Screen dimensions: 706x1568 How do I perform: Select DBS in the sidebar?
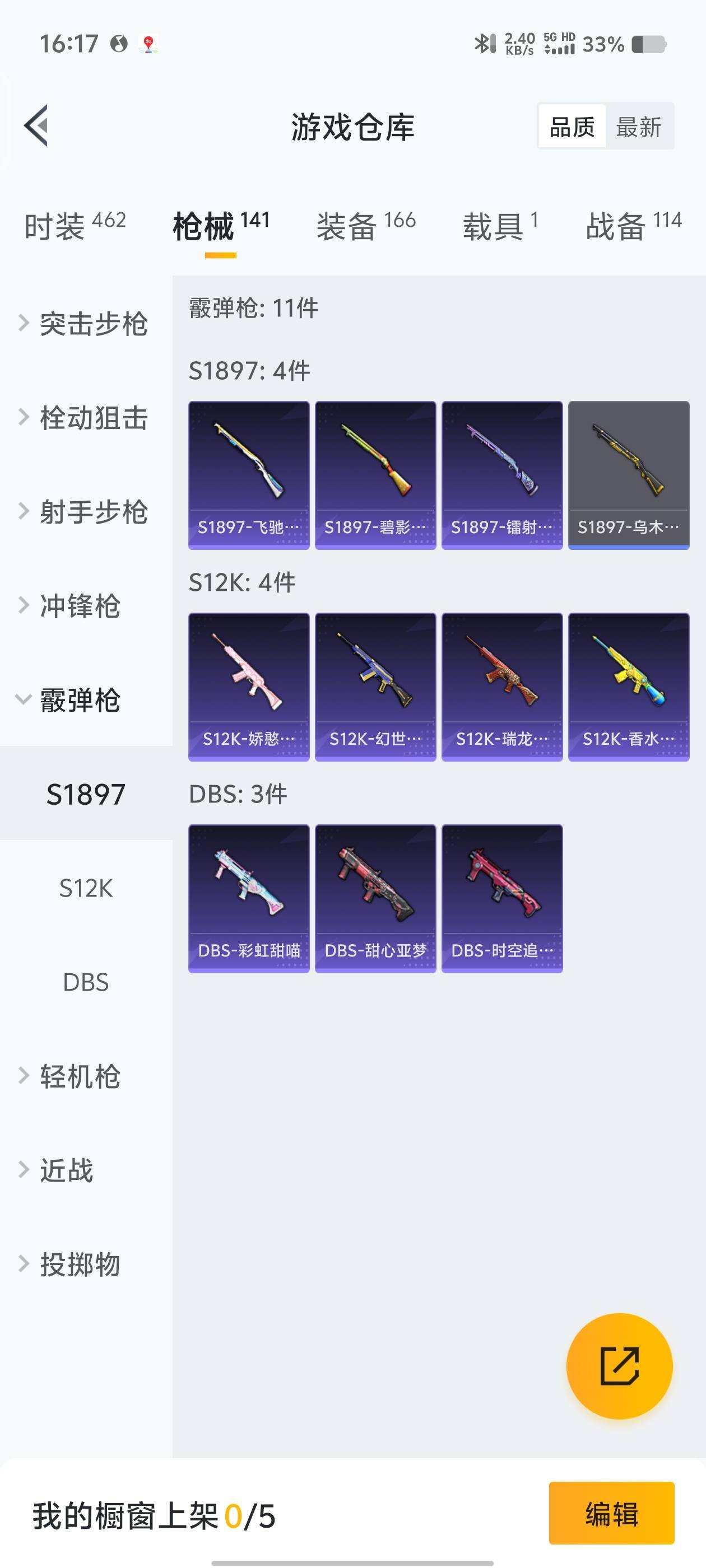(86, 982)
